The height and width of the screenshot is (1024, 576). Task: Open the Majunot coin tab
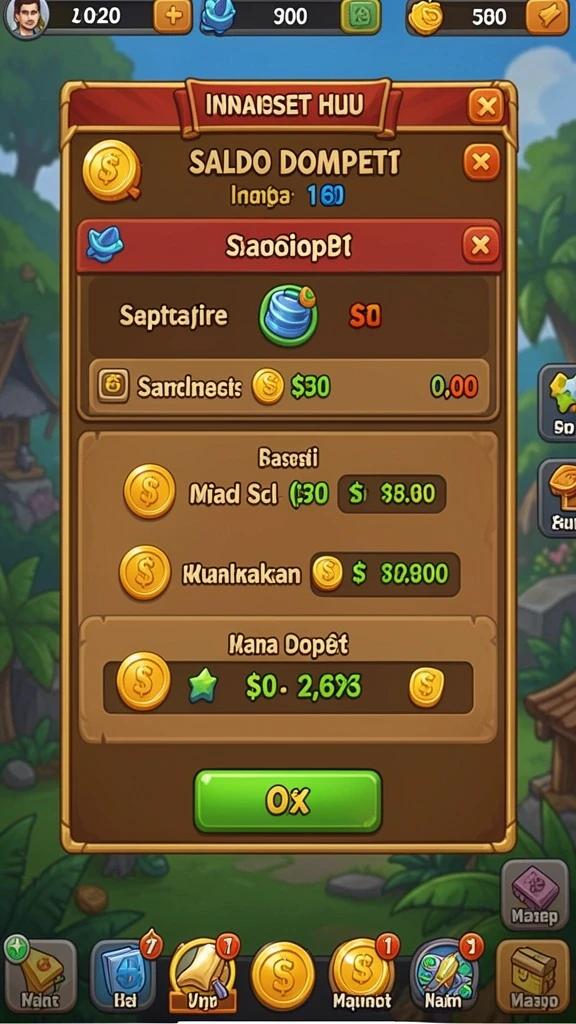point(362,975)
